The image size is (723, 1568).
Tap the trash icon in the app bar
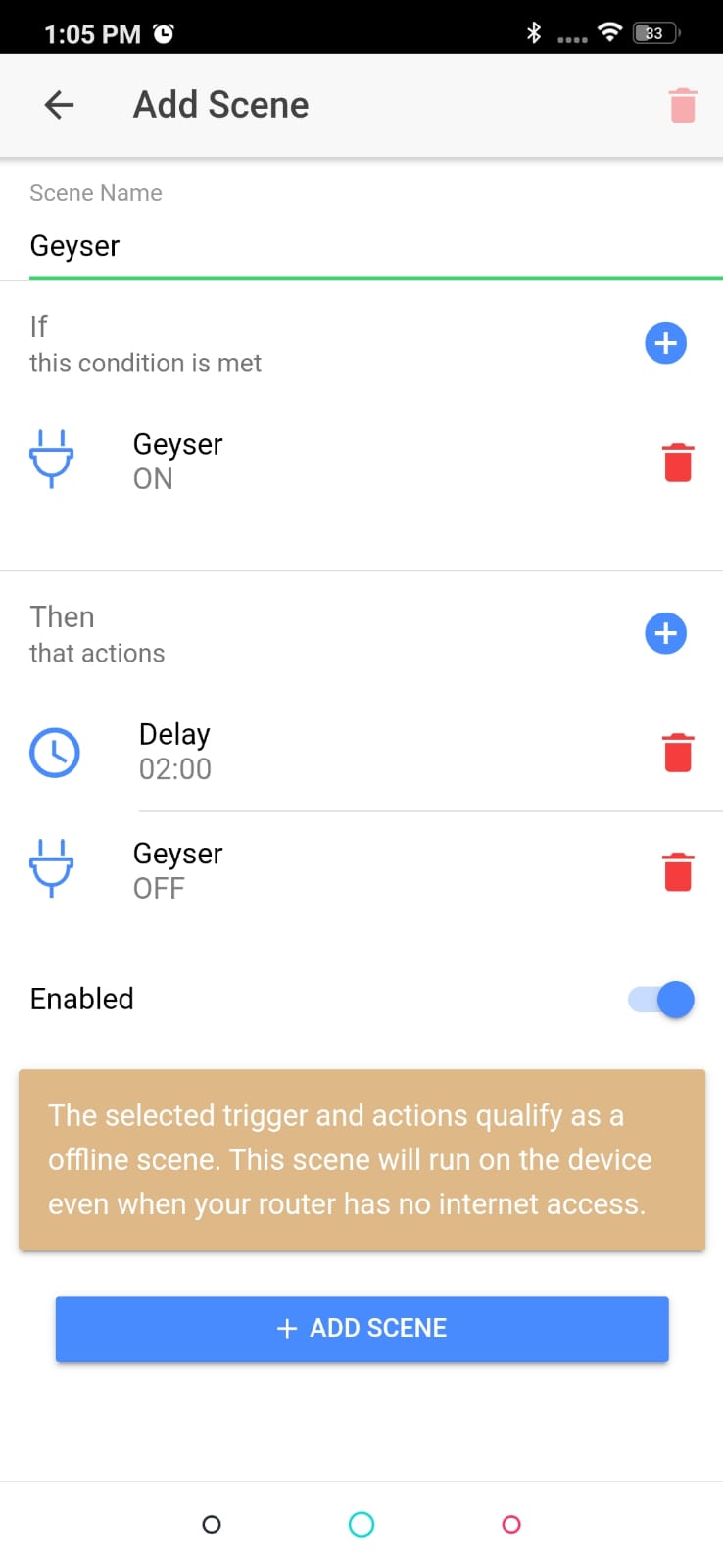point(683,105)
